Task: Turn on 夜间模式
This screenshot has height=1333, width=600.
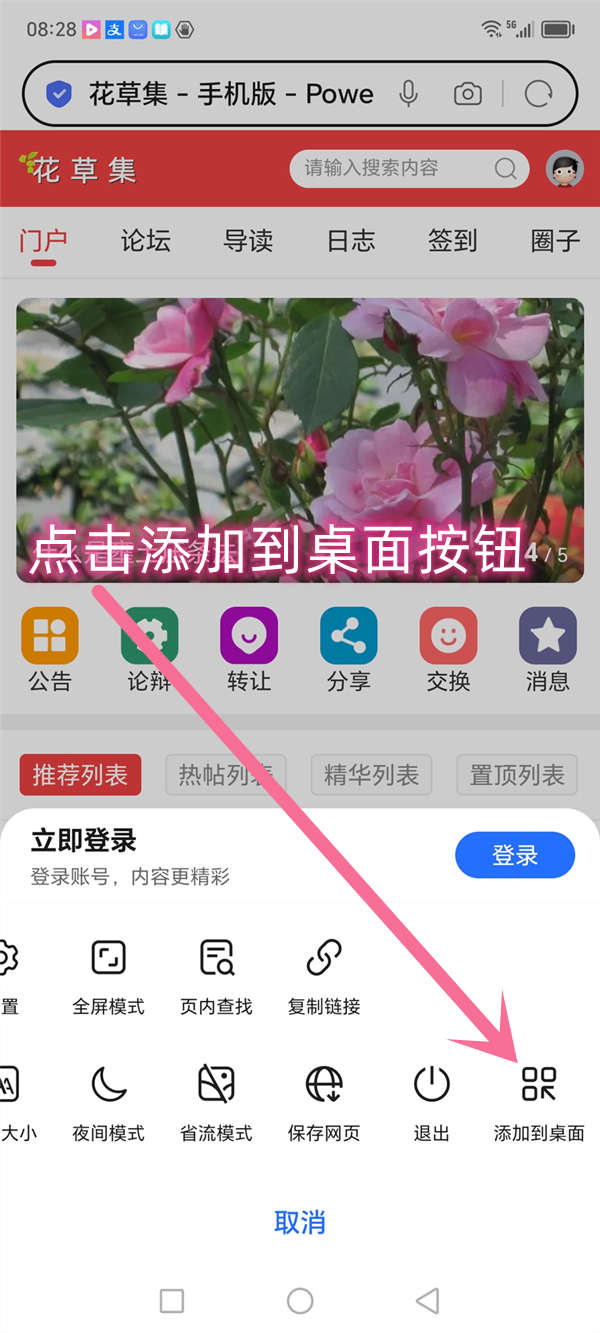Action: click(x=108, y=1101)
